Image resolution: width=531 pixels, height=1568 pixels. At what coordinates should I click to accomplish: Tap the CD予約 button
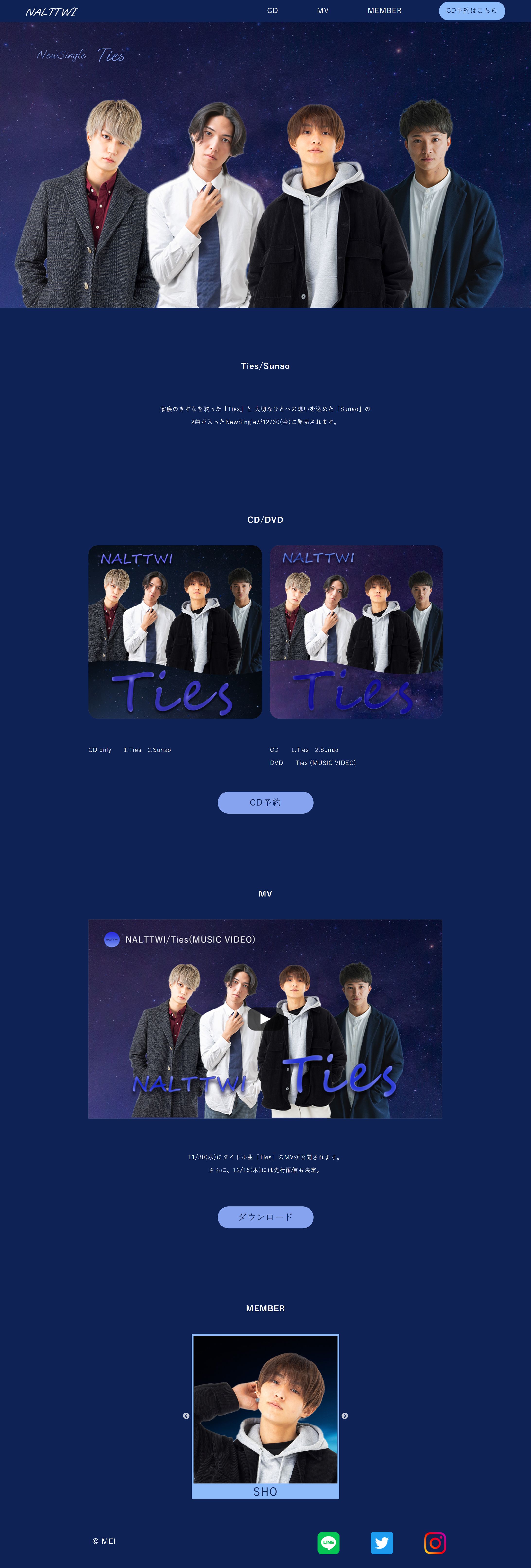[x=265, y=802]
